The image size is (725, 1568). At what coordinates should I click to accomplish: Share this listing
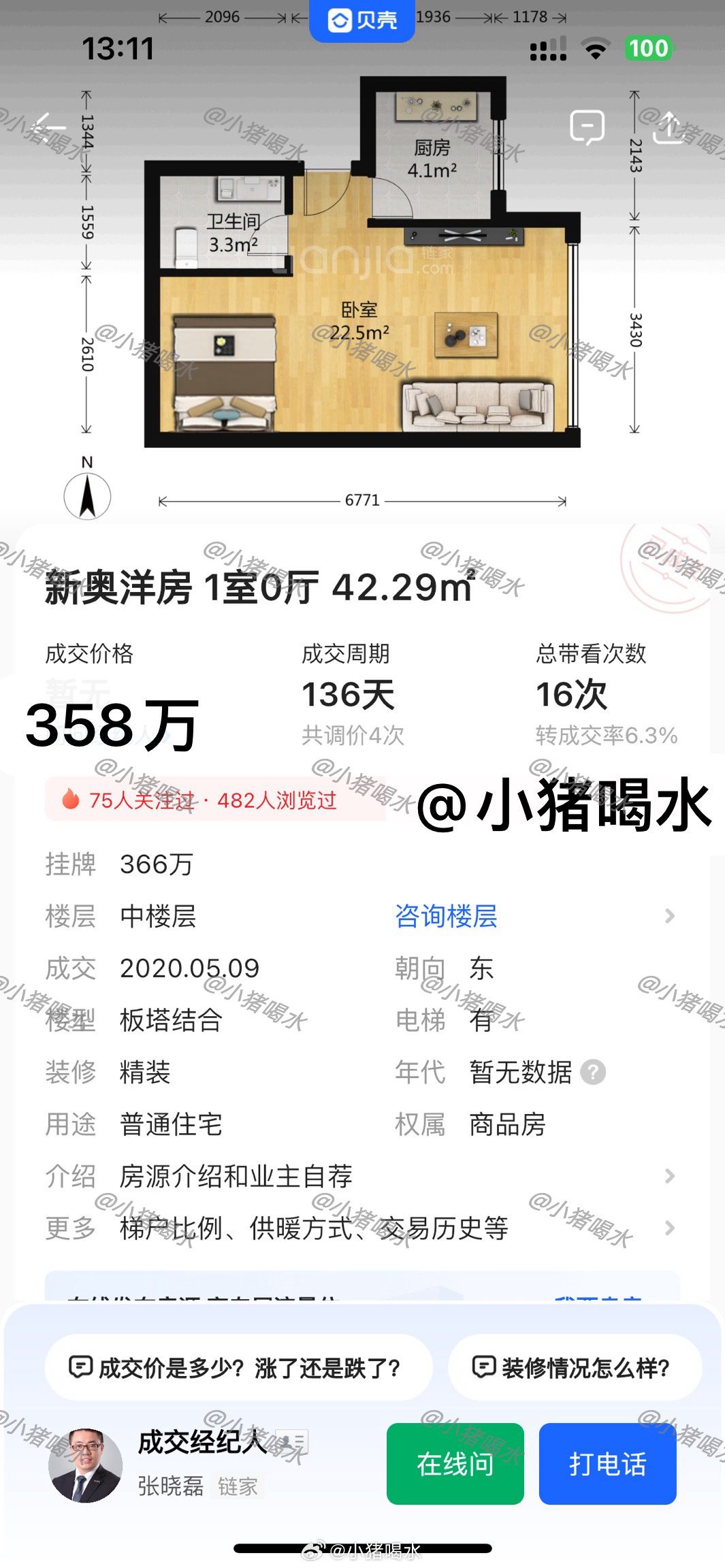pos(668,127)
